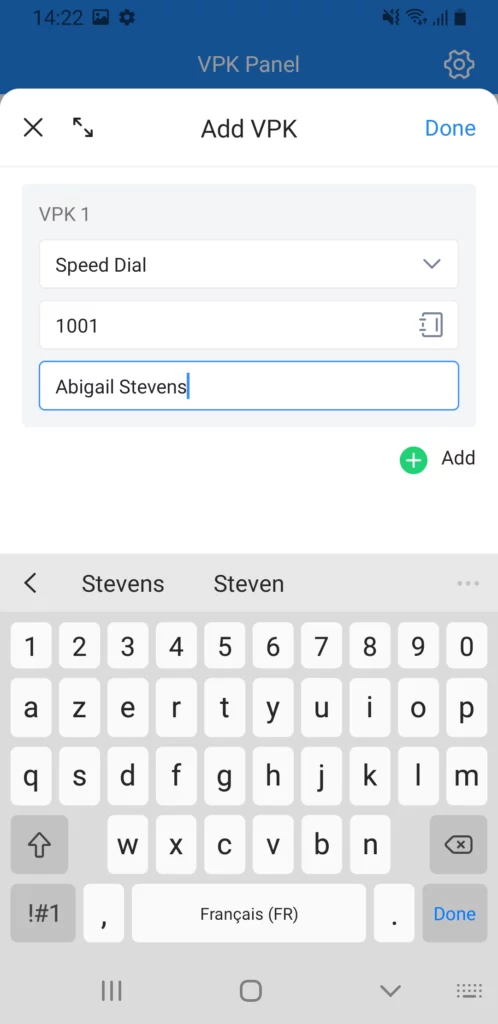Tap the keyboard backspace key
This screenshot has height=1024, width=498.
pos(458,845)
